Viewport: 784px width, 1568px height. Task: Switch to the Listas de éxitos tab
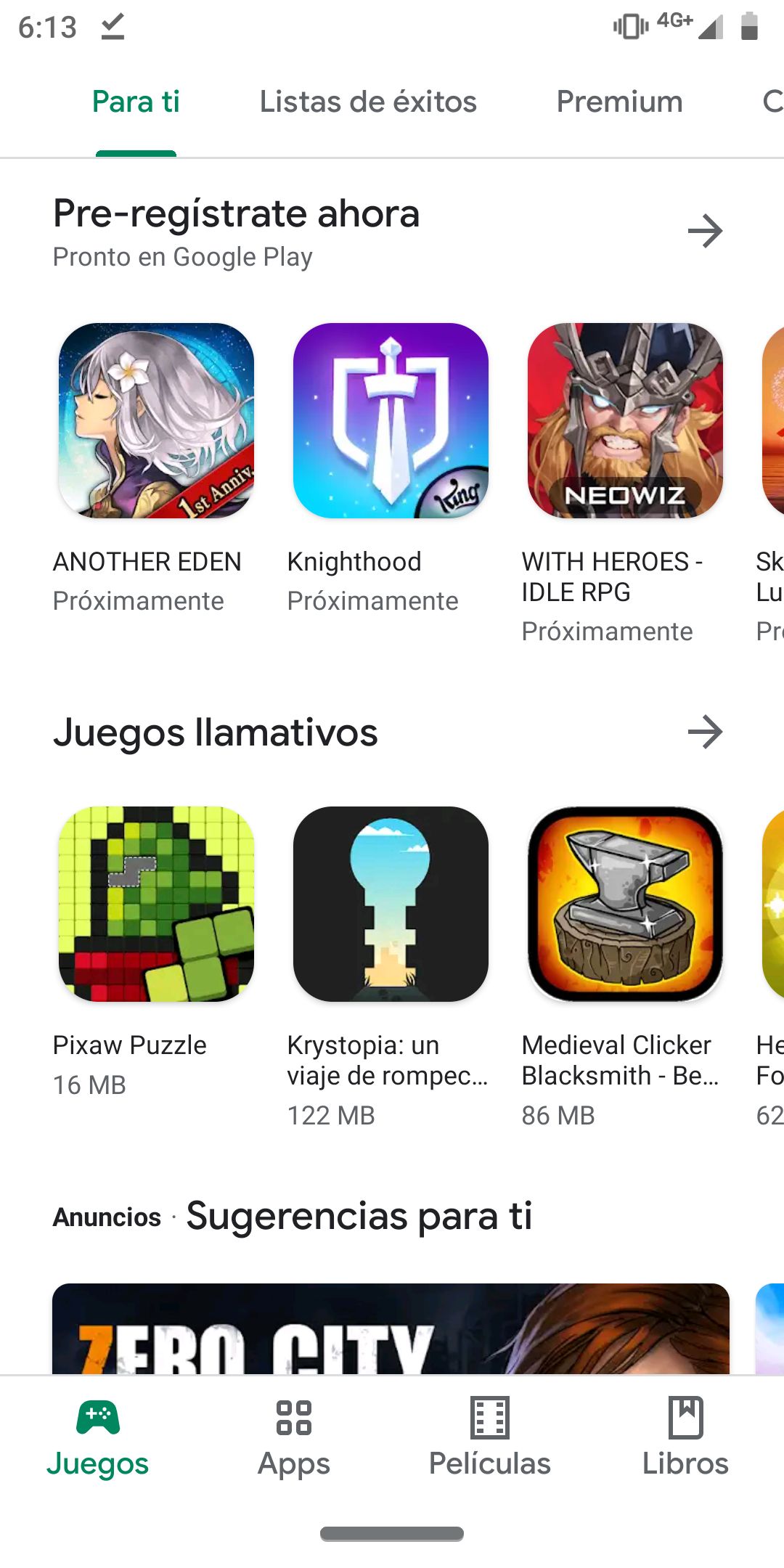click(368, 102)
